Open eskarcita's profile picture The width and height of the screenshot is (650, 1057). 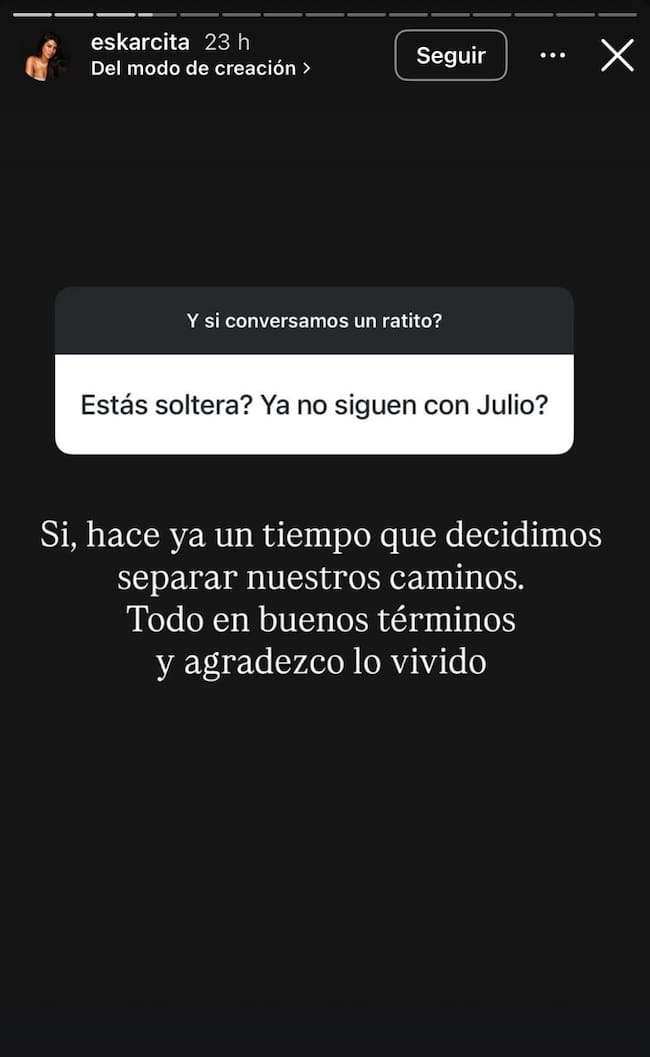tap(46, 56)
